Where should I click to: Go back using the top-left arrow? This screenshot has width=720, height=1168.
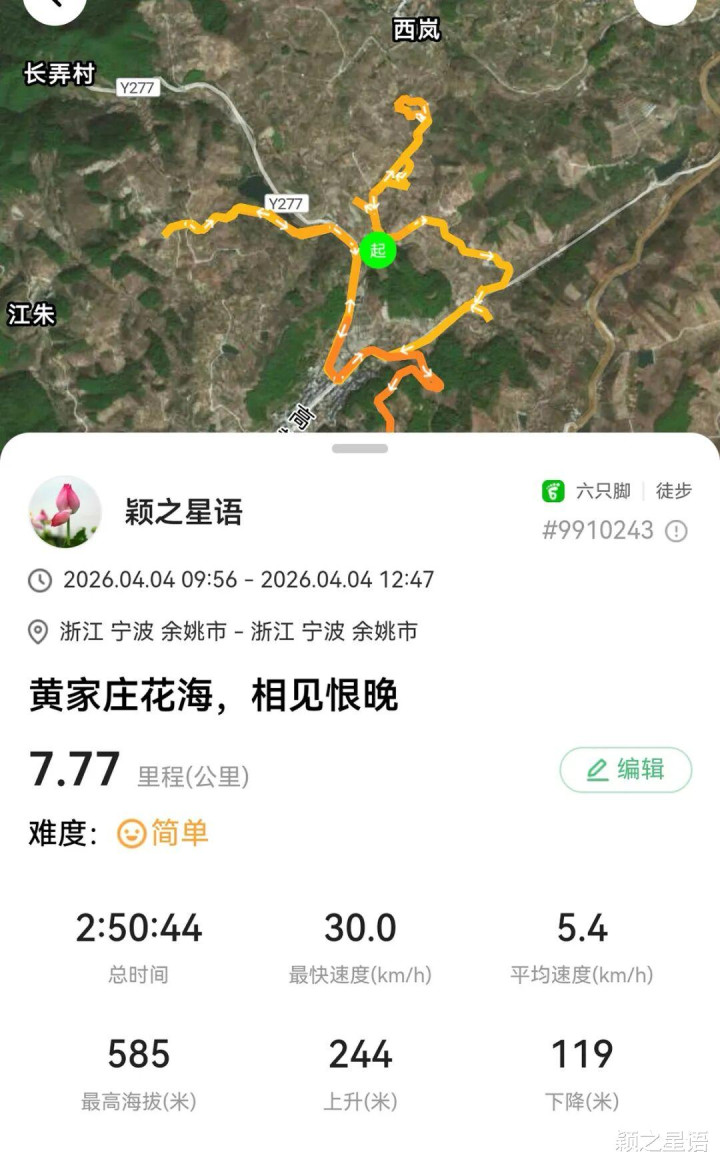pyautogui.click(x=53, y=4)
